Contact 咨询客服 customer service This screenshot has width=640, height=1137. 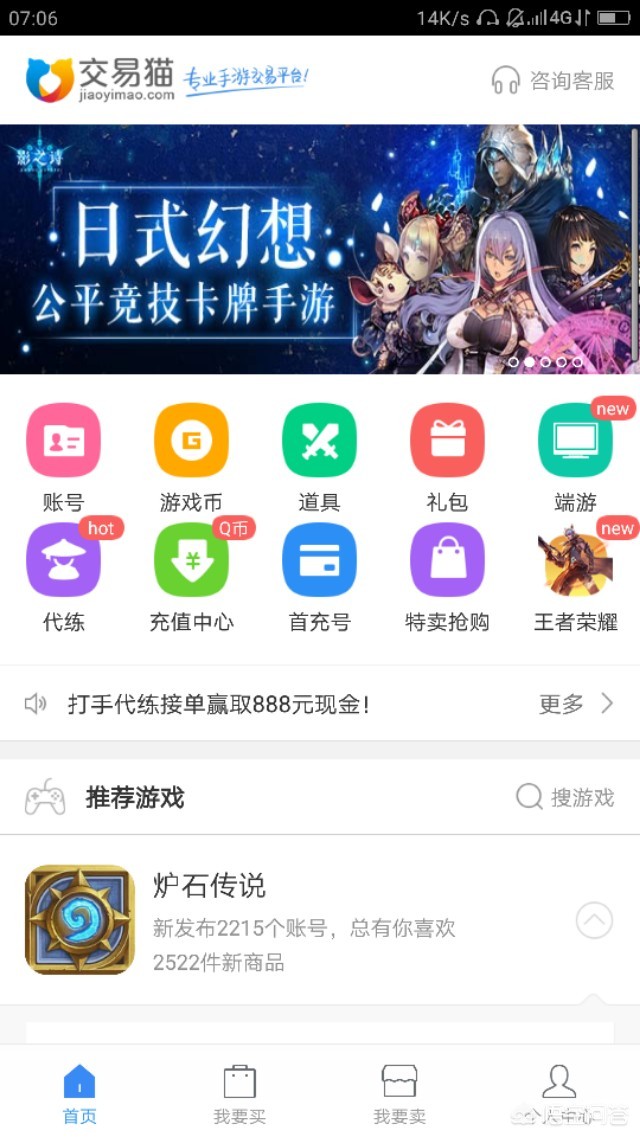click(553, 80)
